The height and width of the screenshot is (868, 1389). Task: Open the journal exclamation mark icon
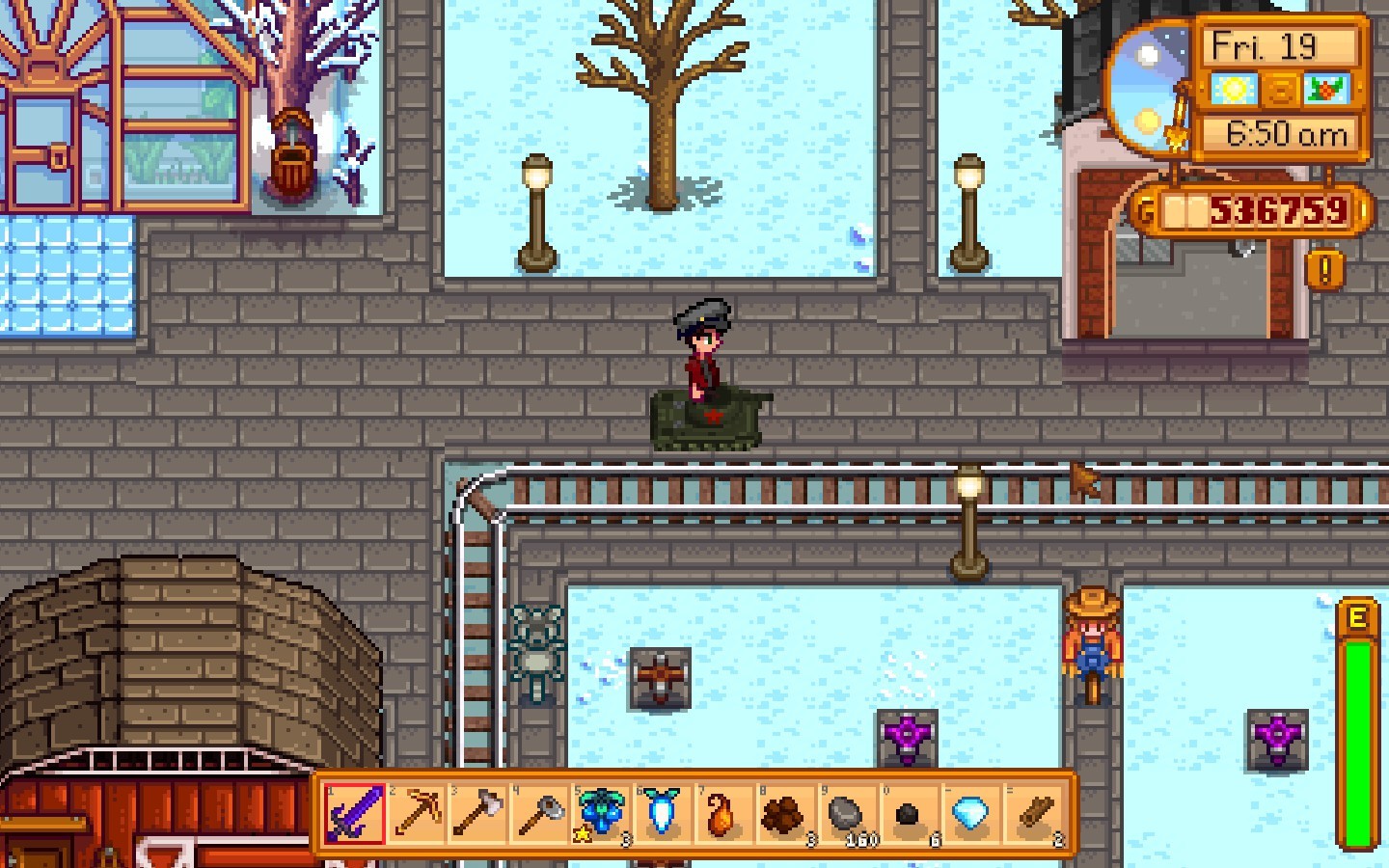point(1324,269)
